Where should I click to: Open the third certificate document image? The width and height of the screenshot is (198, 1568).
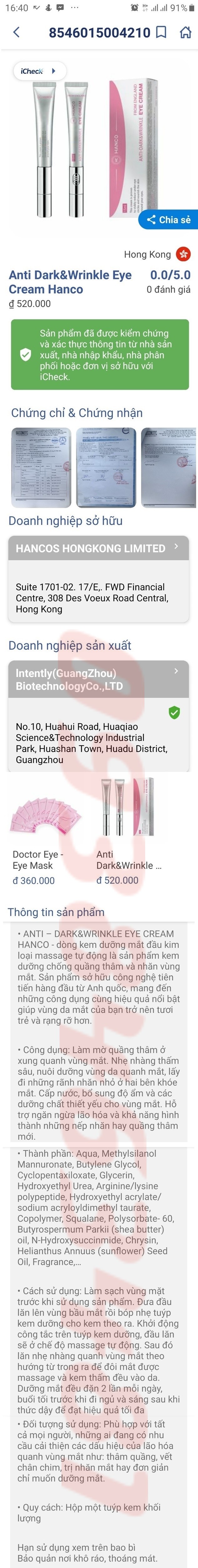[170, 467]
